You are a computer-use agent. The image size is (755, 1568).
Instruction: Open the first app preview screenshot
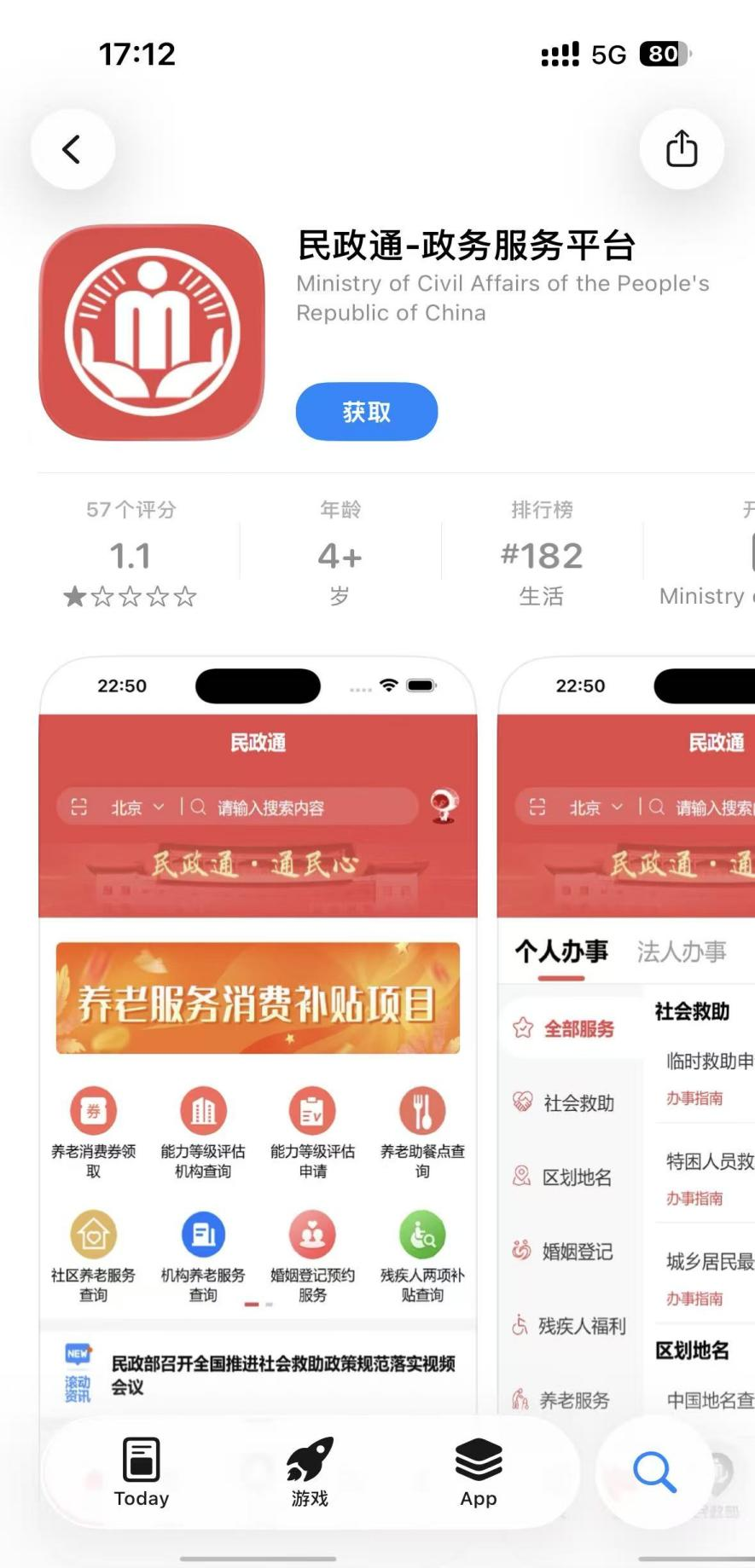pos(258,1023)
